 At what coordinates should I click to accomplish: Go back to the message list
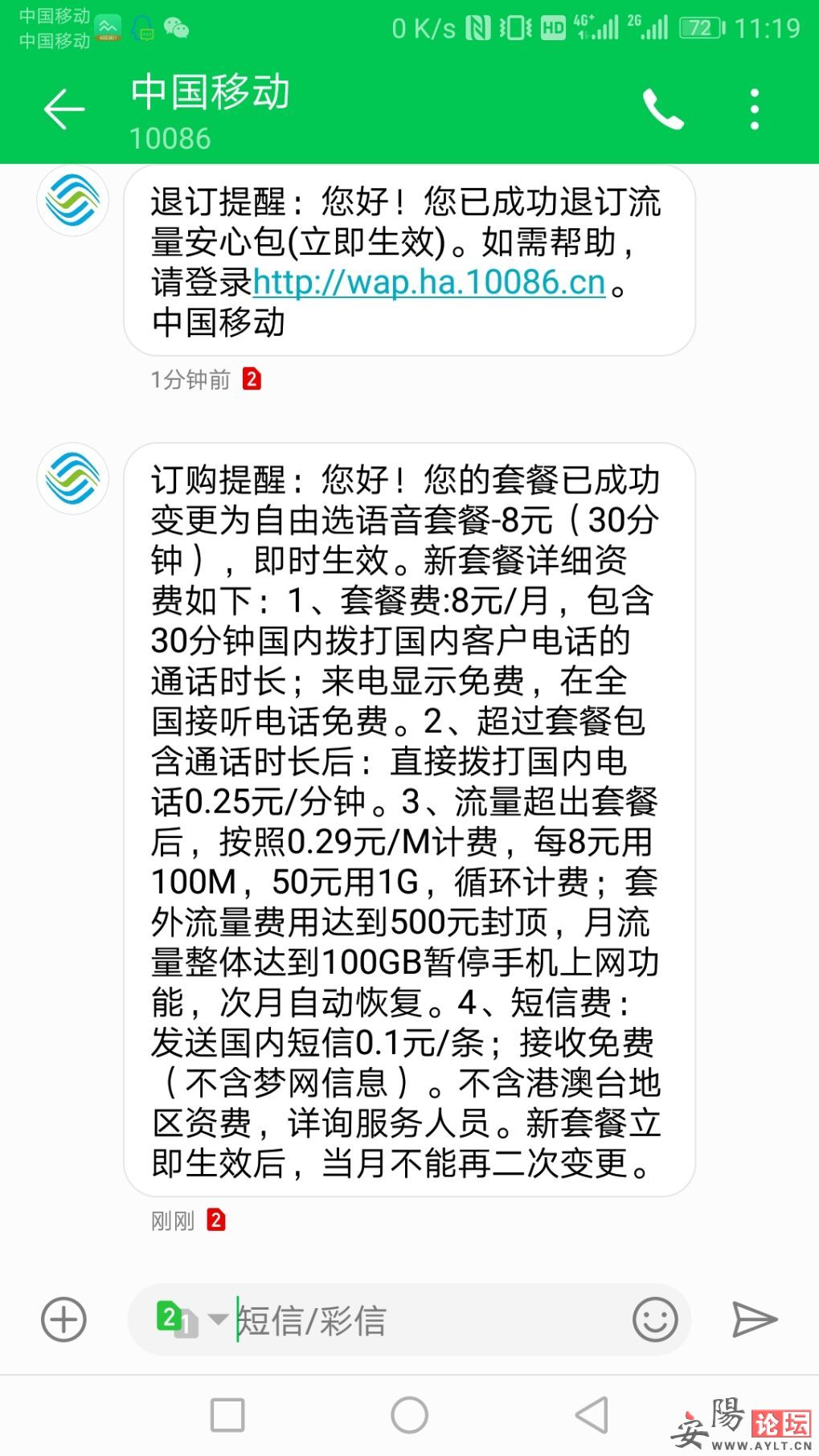tap(63, 110)
